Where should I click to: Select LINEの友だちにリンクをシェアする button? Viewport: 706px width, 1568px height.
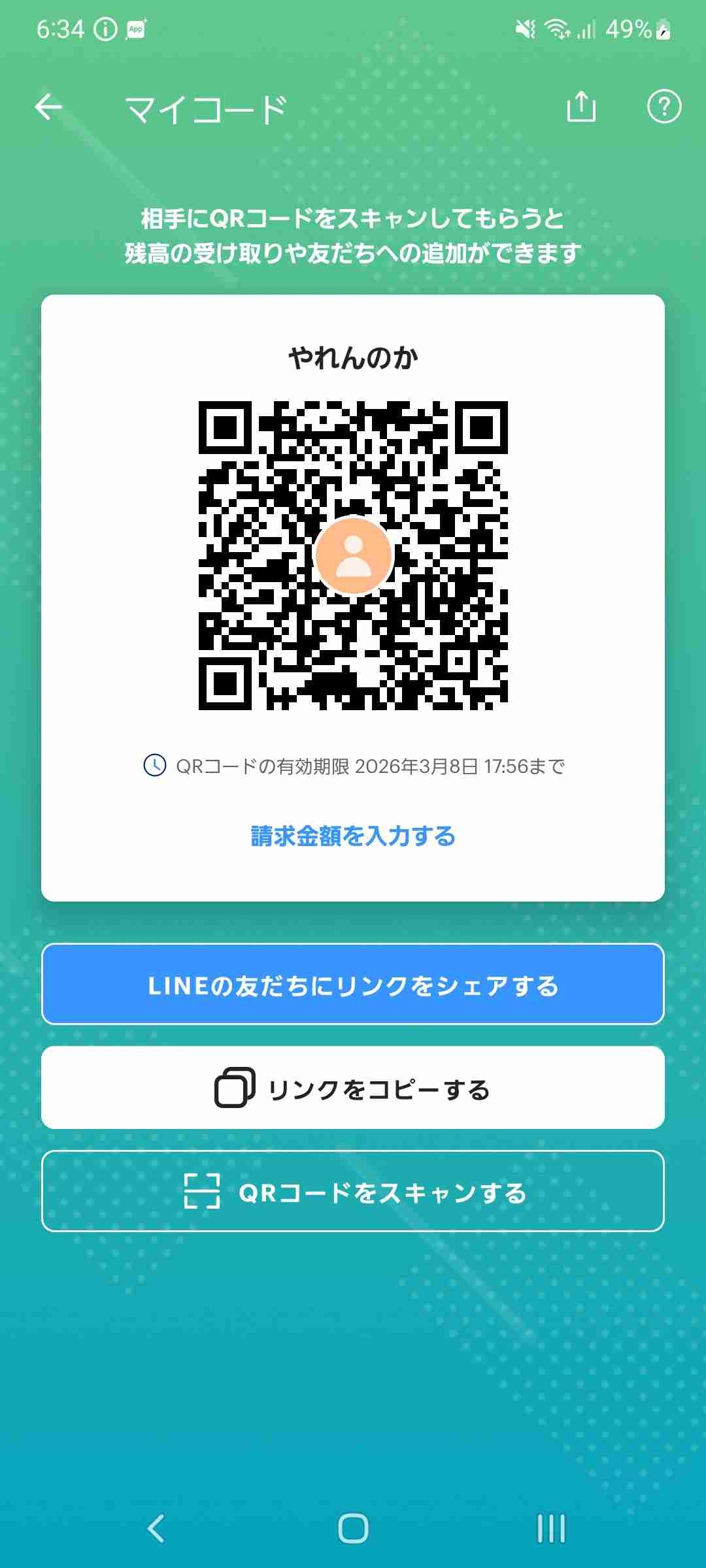(x=353, y=985)
